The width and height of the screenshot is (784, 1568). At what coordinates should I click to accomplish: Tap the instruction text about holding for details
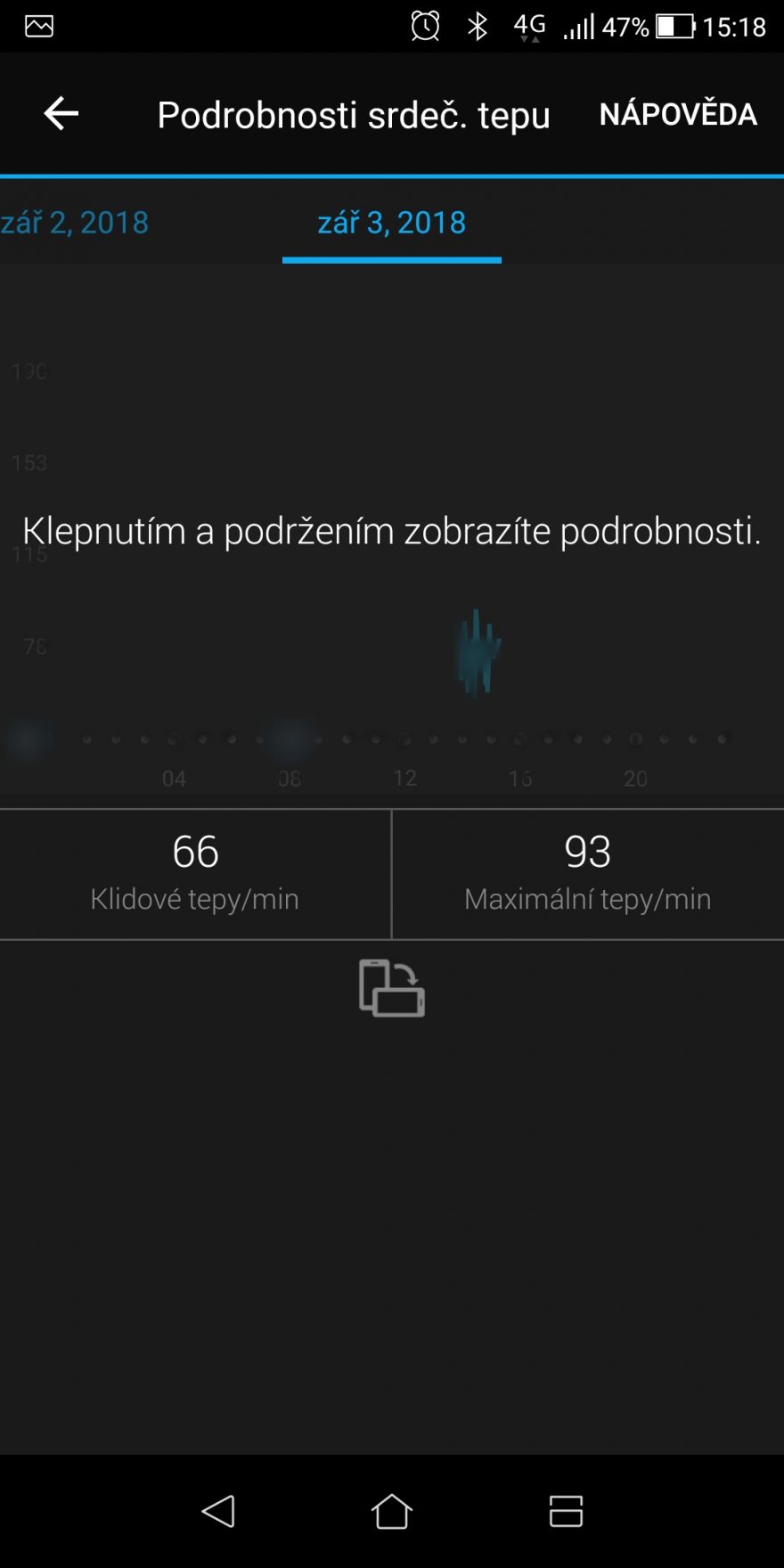[392, 531]
